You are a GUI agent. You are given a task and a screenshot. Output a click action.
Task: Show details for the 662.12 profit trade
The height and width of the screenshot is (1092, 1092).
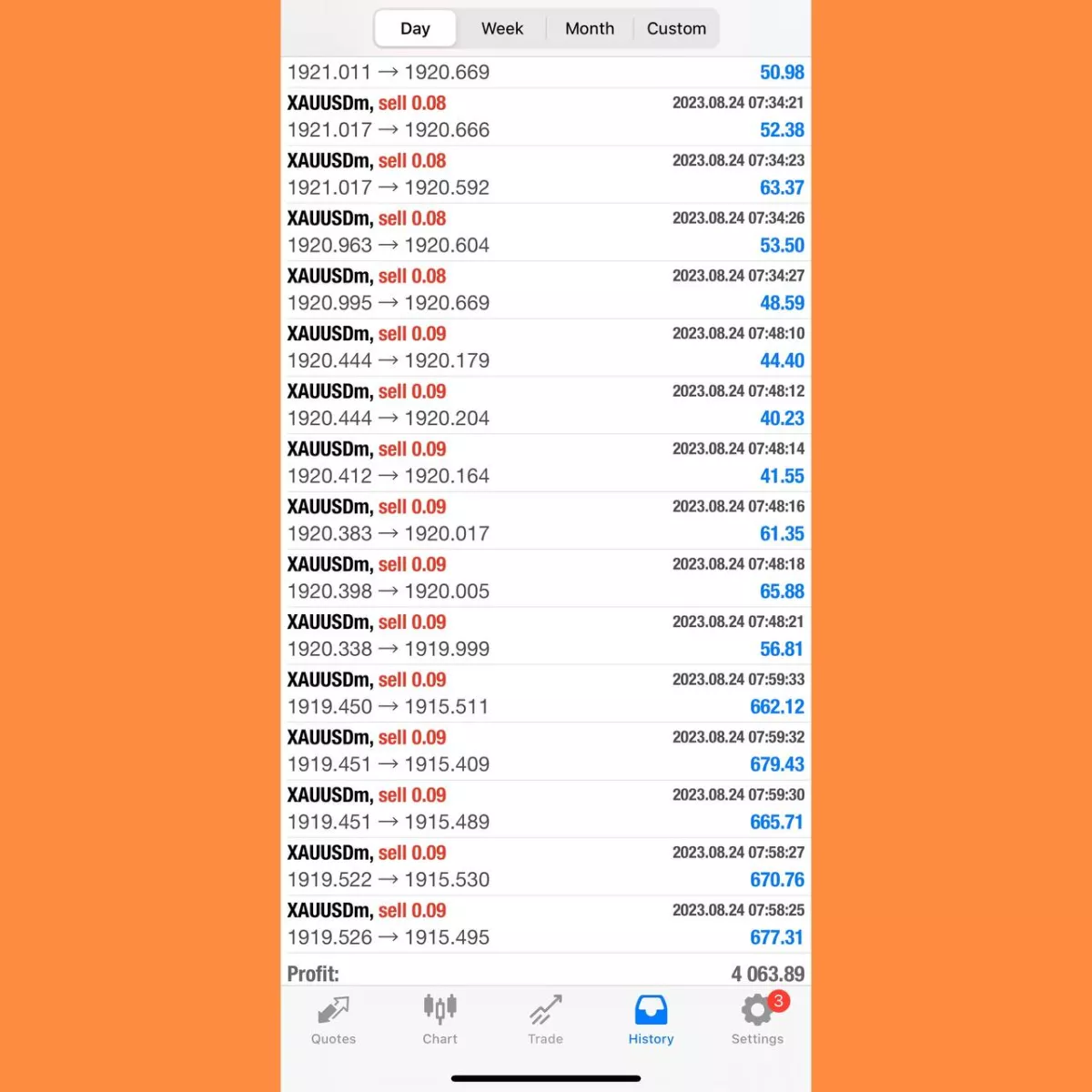[546, 693]
